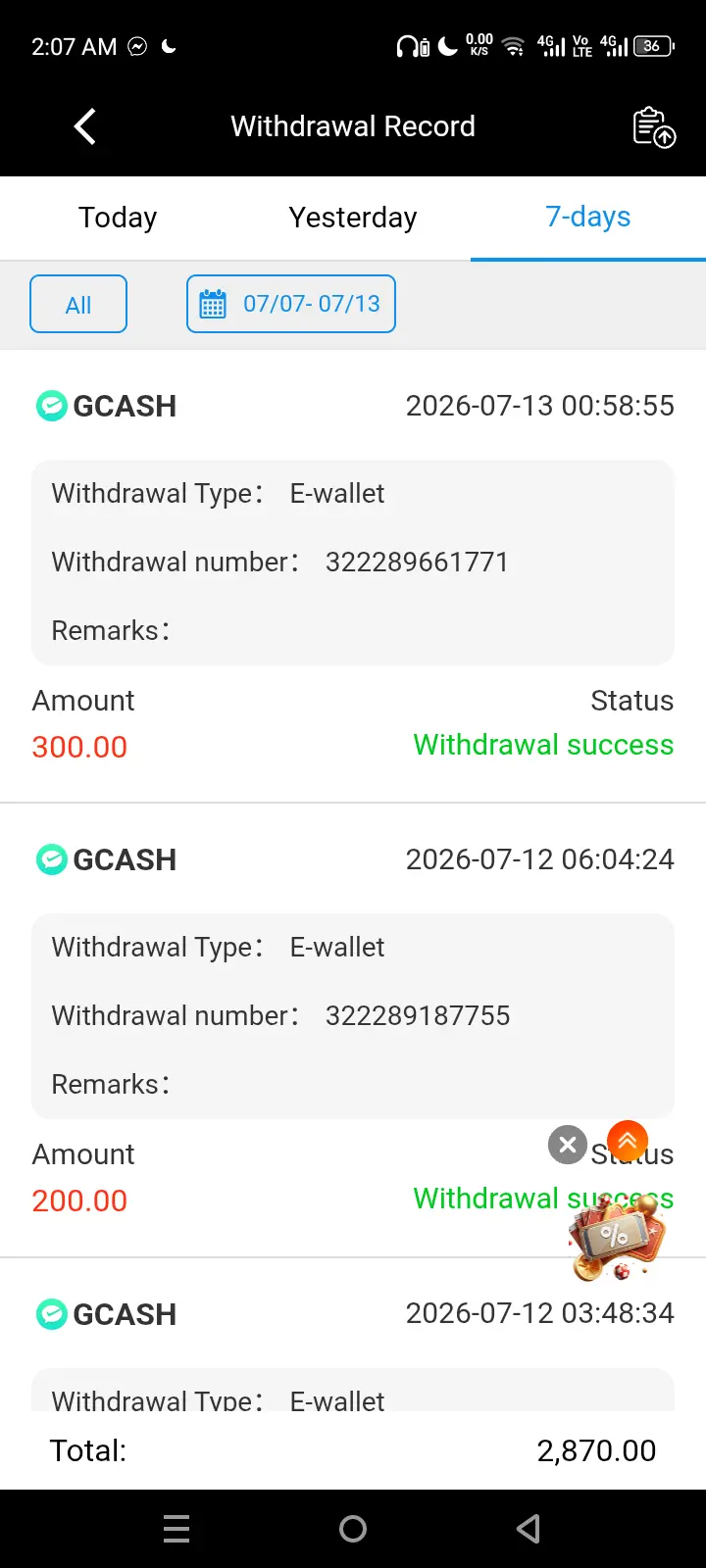Open the clipboard upload icon in header
Image resolution: width=706 pixels, height=1568 pixels.
point(654,127)
